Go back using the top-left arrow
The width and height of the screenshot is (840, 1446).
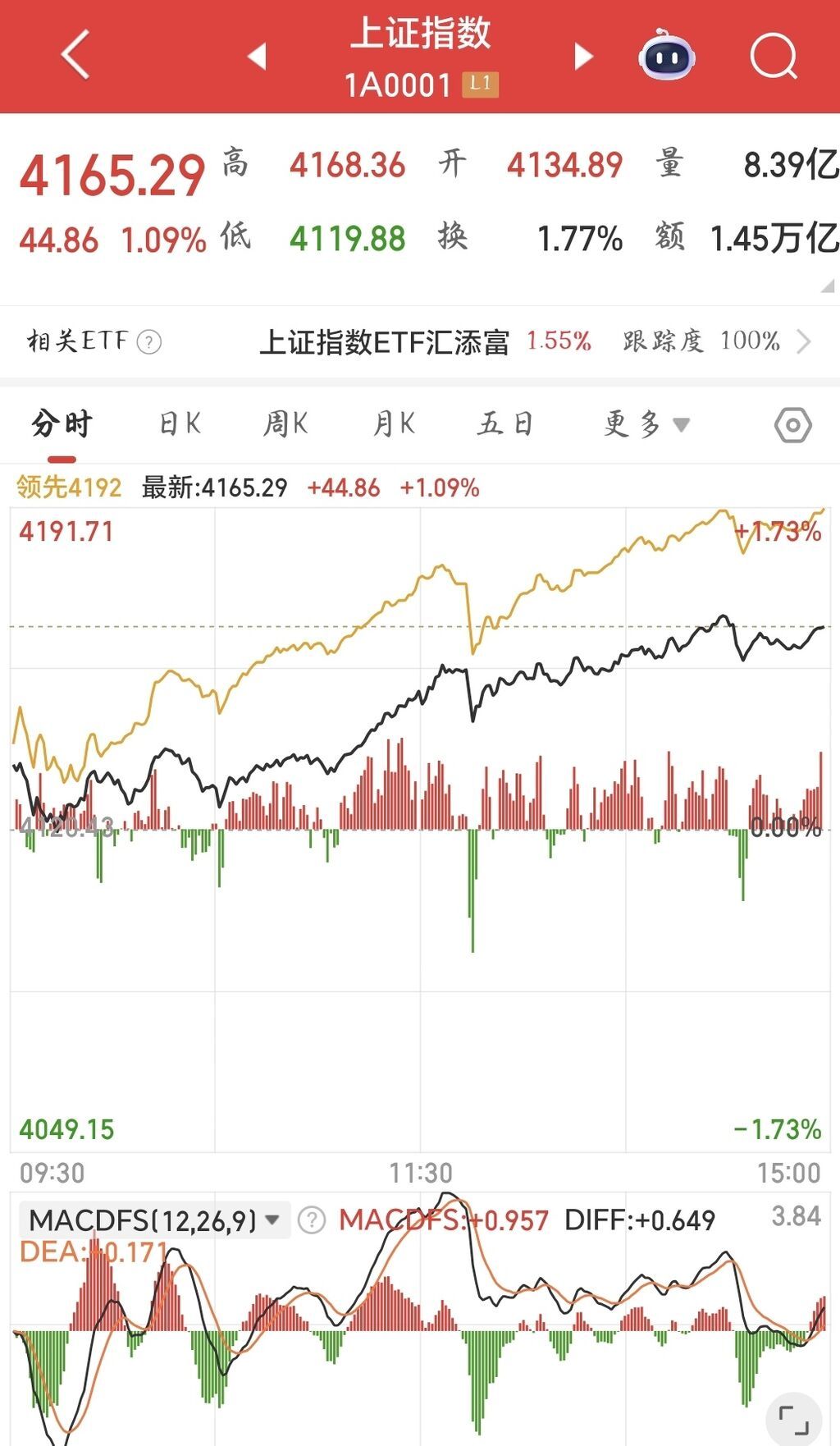coord(75,56)
